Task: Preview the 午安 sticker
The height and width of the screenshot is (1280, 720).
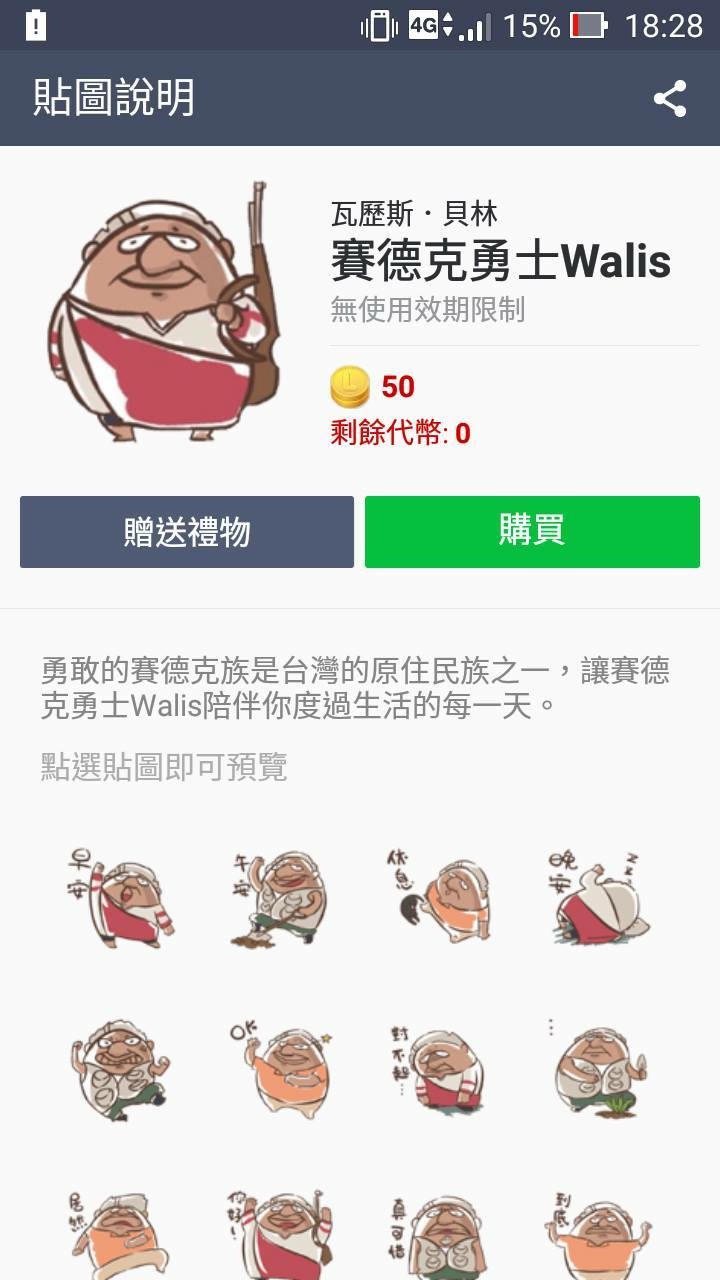Action: [x=280, y=898]
